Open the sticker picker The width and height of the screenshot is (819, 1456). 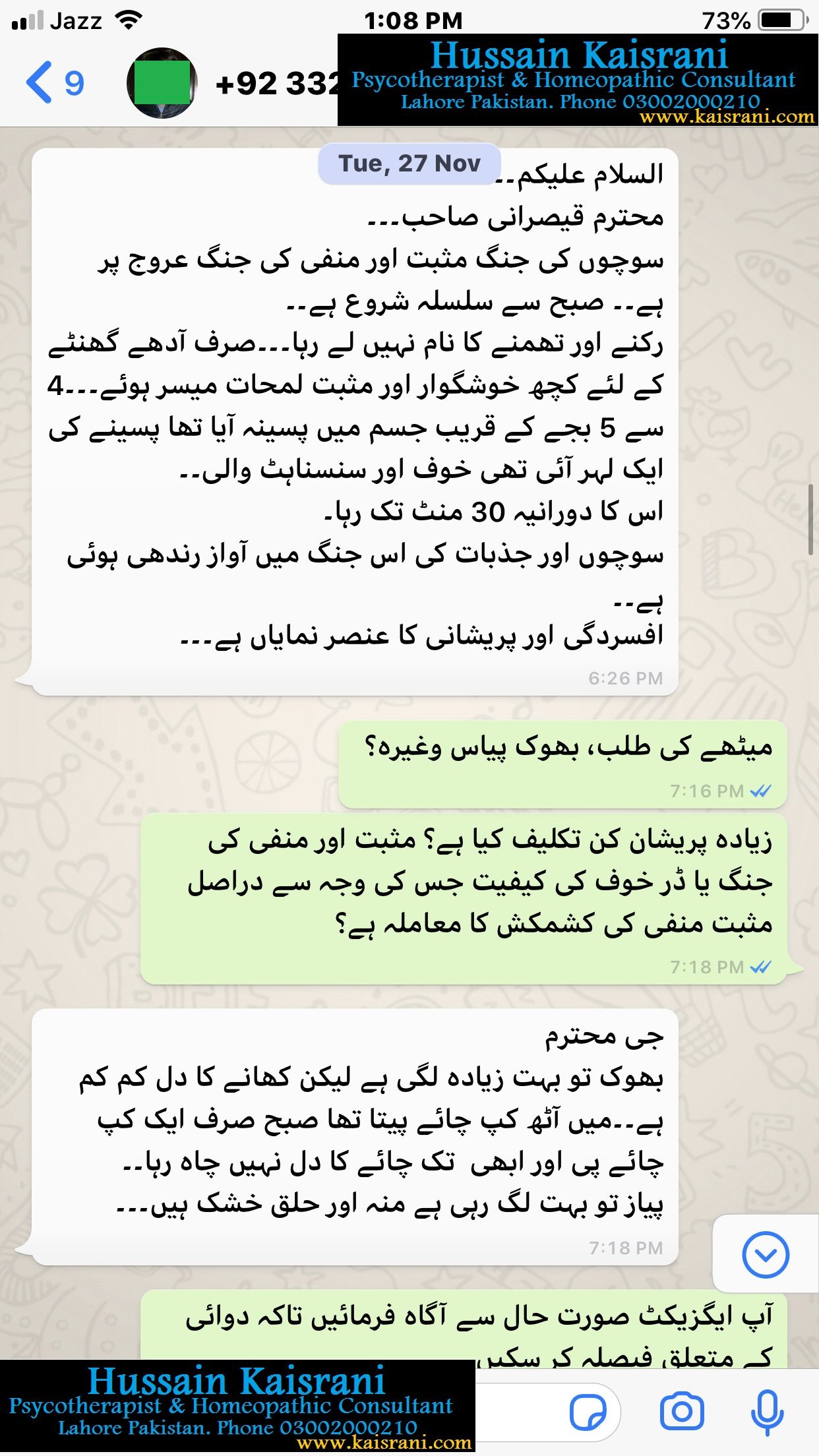pos(588,1412)
